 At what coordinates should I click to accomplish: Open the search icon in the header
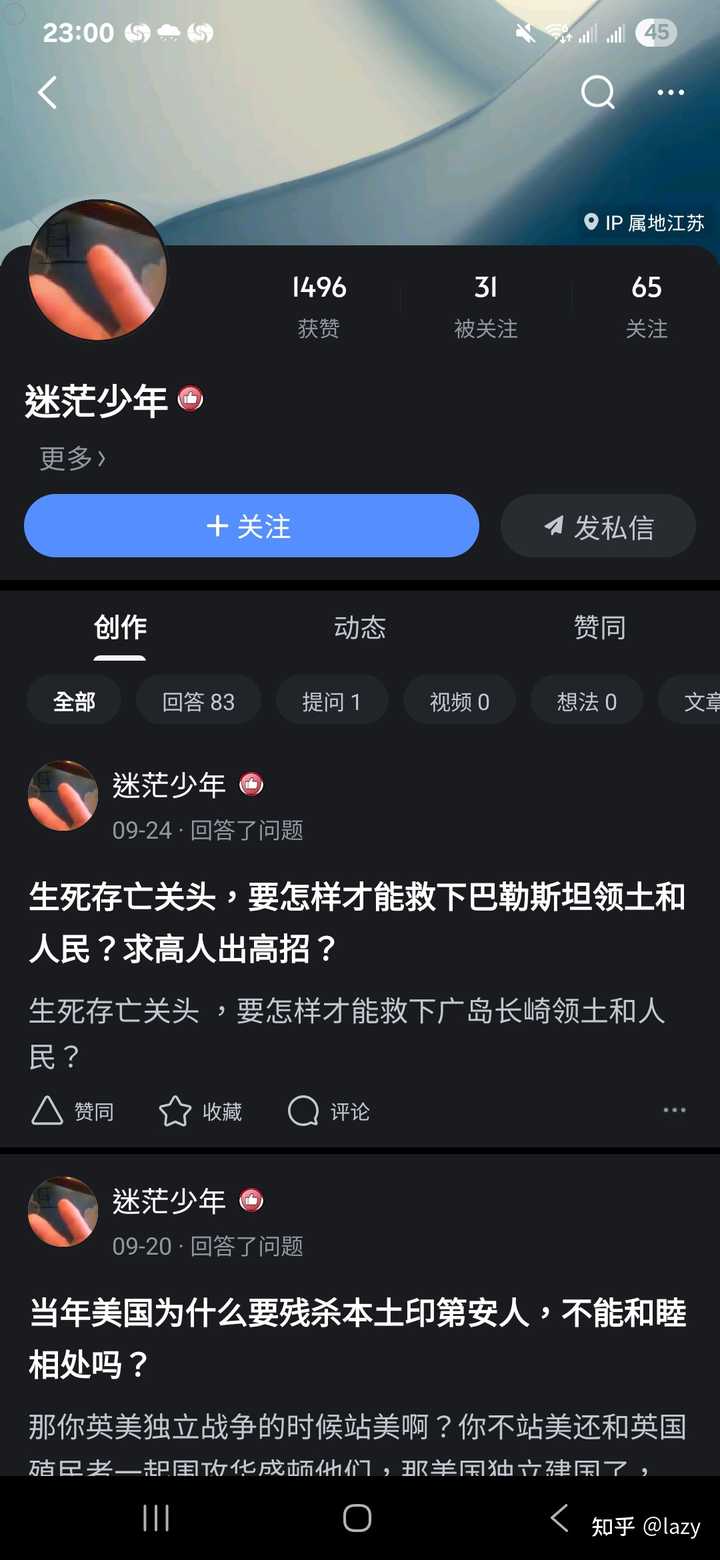coord(597,93)
